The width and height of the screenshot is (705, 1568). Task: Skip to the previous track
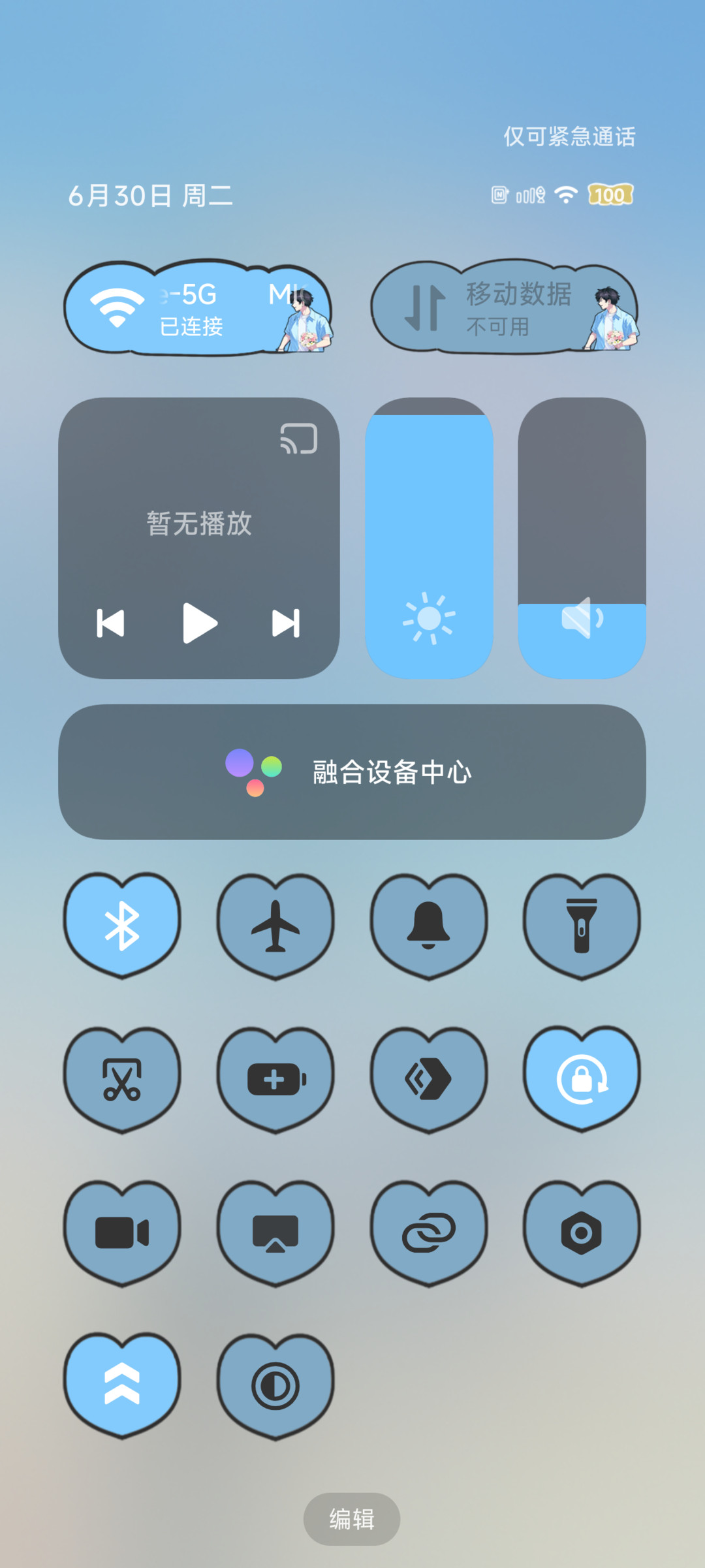110,623
